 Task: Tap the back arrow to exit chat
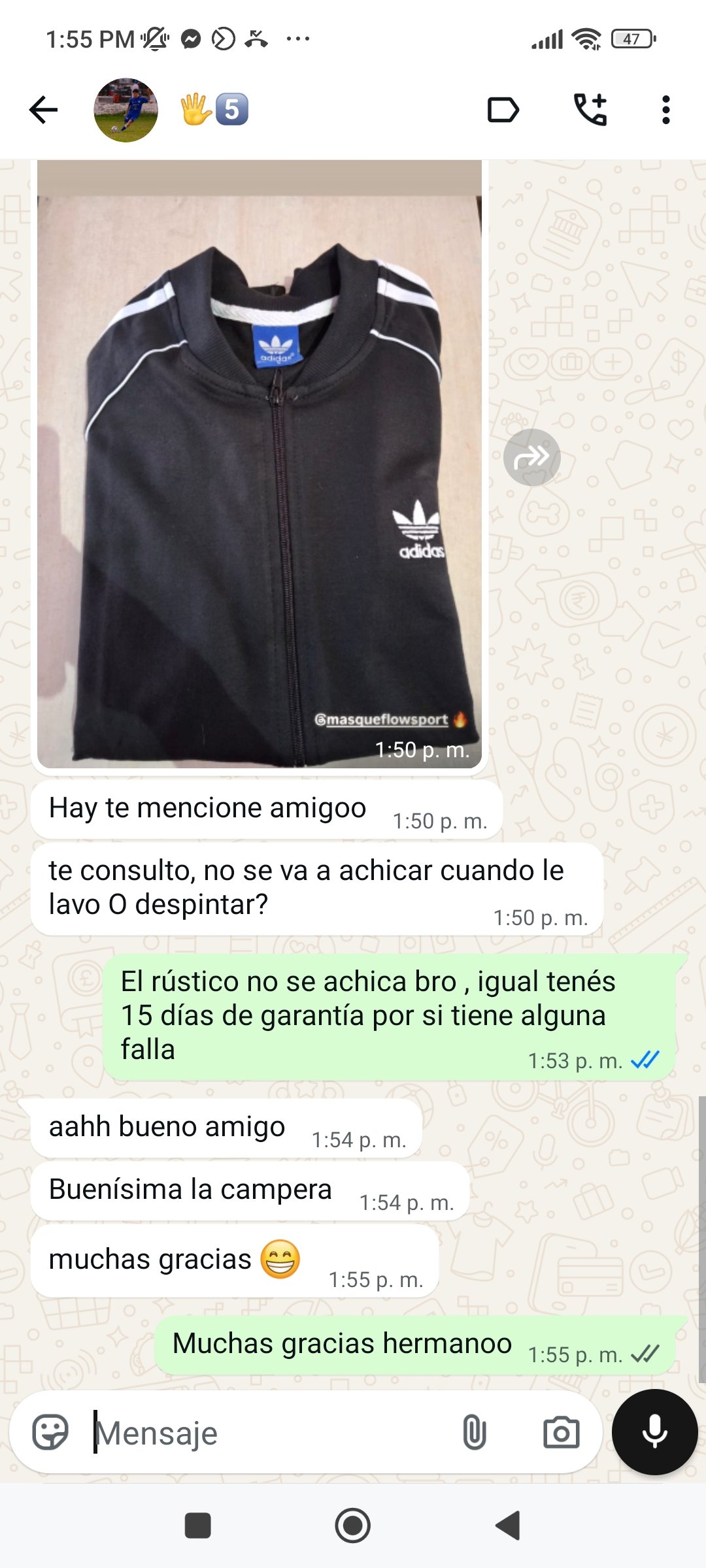[43, 110]
